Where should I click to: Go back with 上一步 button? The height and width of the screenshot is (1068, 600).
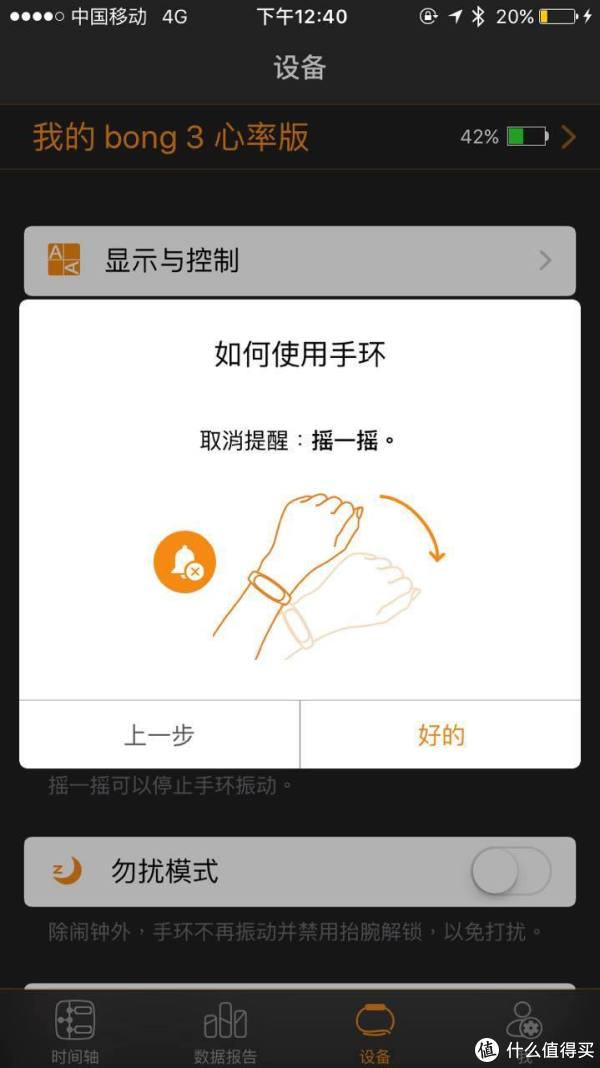[159, 735]
